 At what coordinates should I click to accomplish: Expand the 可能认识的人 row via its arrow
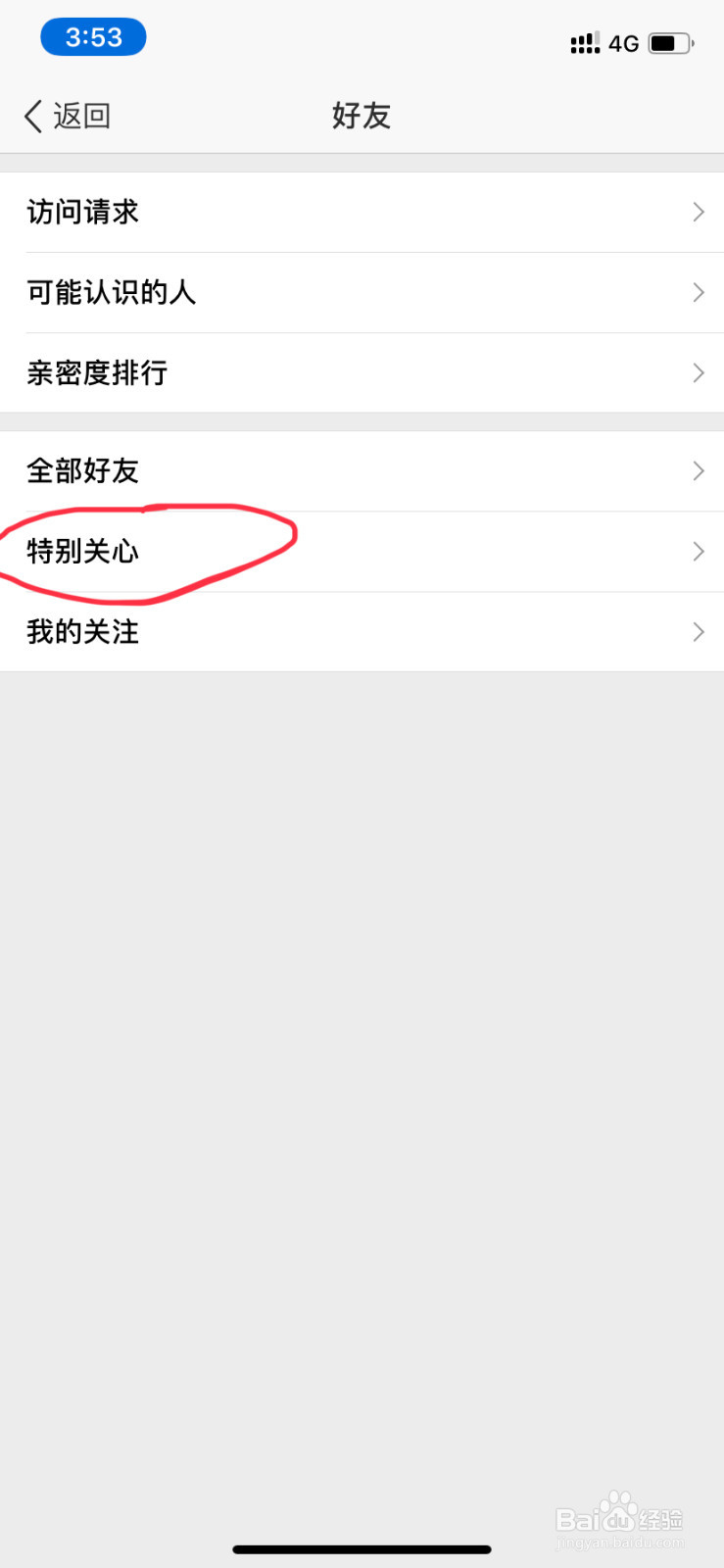point(698,292)
